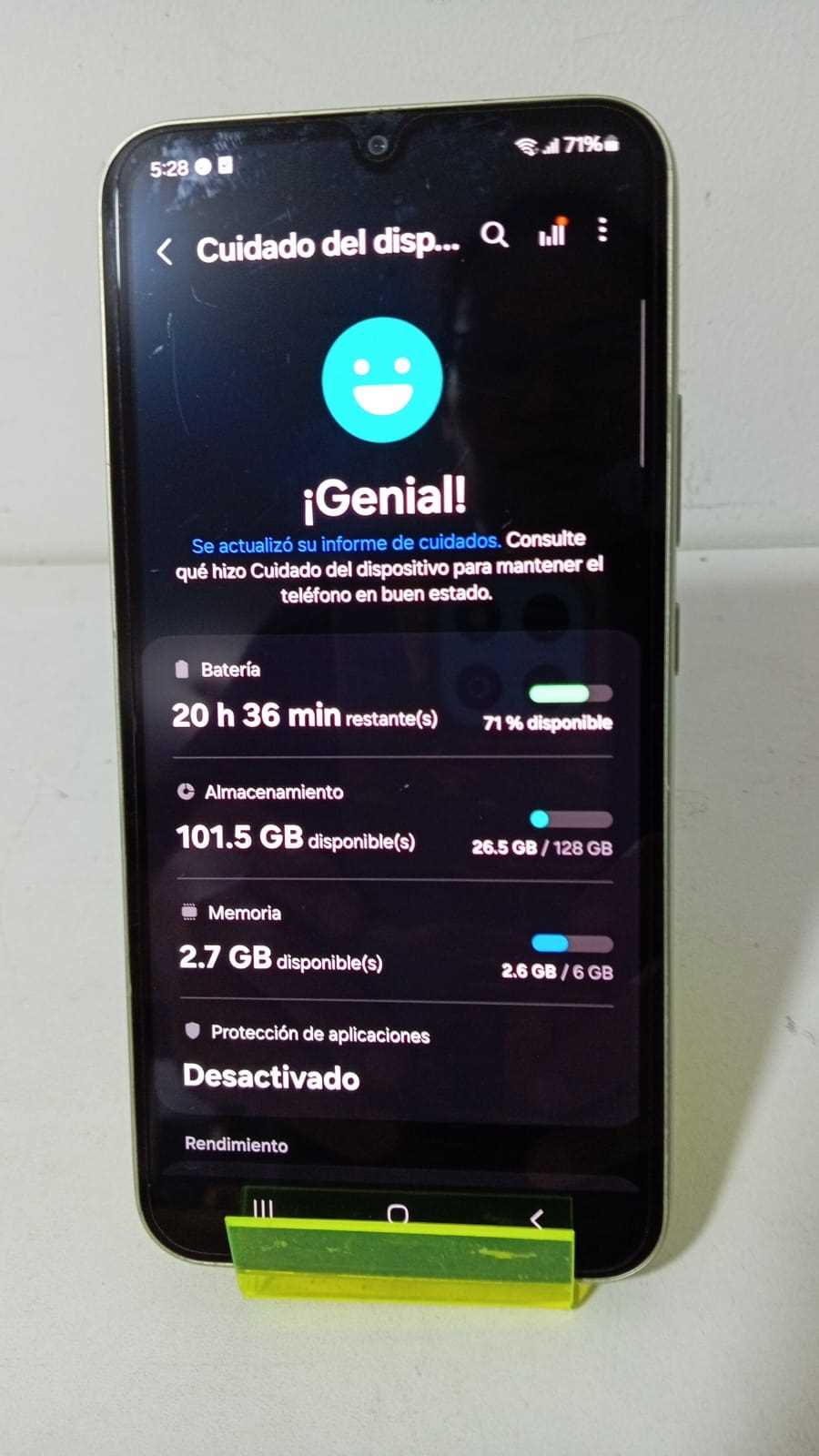Open the care report chart icon
The image size is (819, 1456).
[x=551, y=234]
